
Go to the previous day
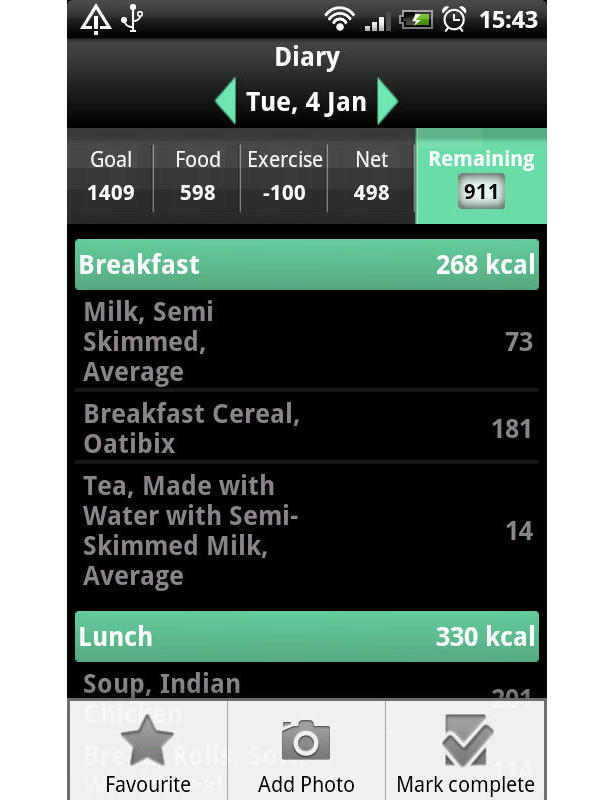pos(226,102)
